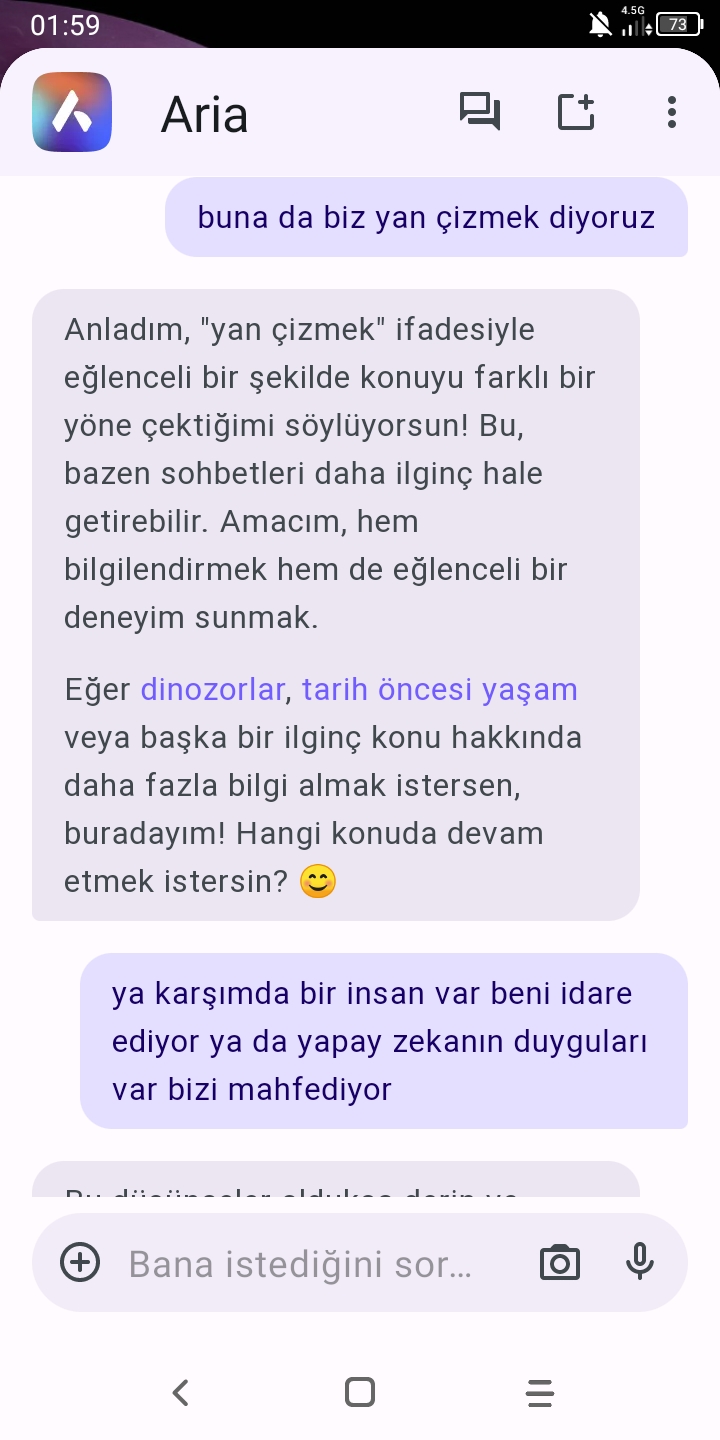Tap the plus attach icon
This screenshot has width=720, height=1440.
tap(80, 1262)
